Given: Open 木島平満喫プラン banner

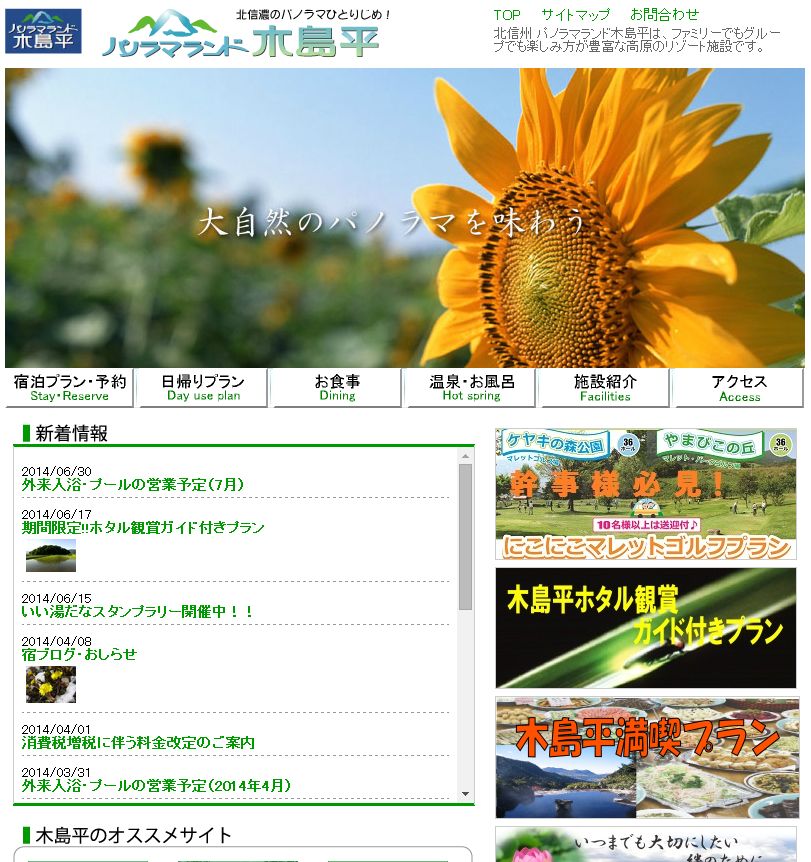Looking at the screenshot, I should point(646,758).
